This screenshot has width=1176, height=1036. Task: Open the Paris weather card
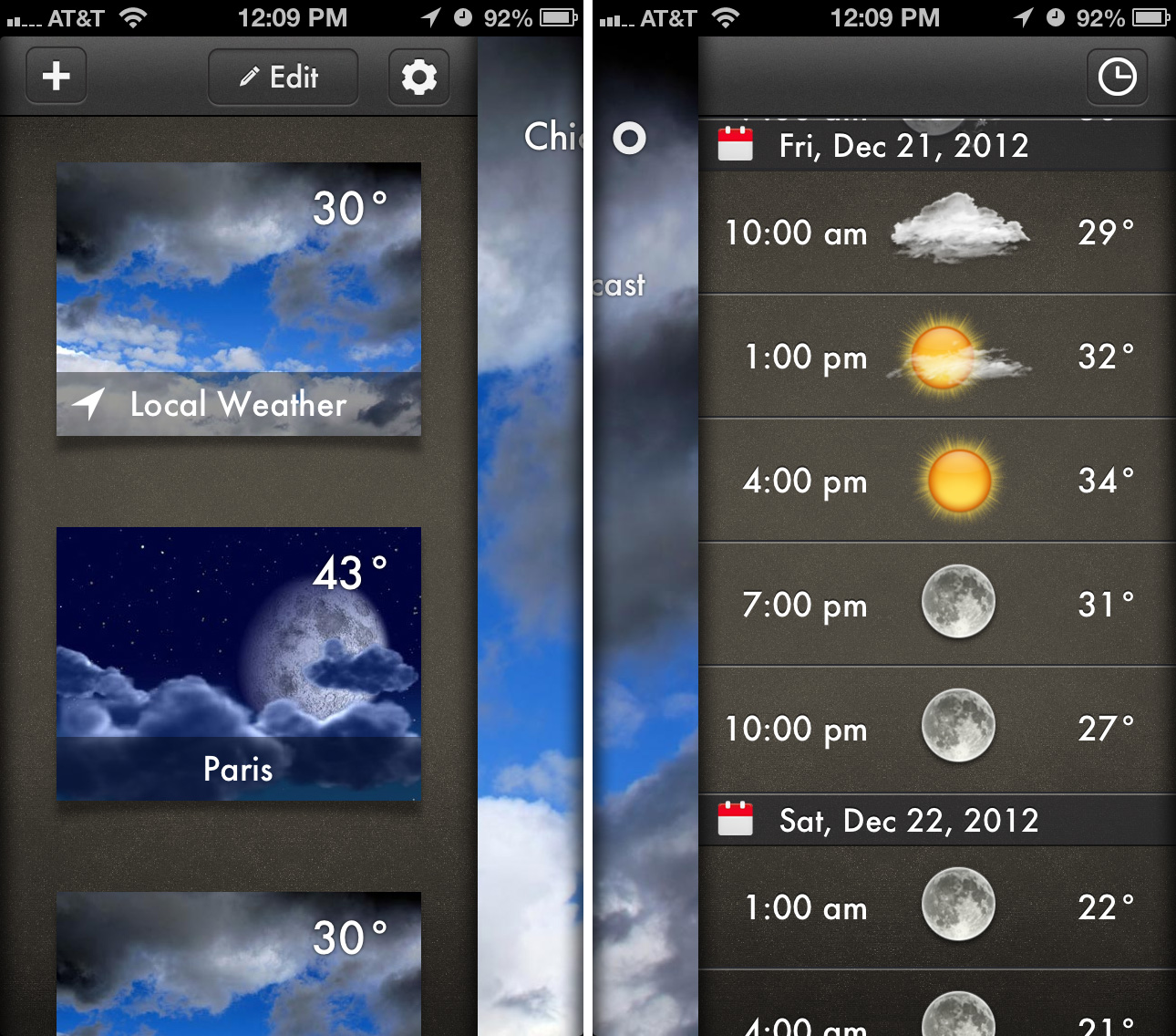[x=239, y=664]
